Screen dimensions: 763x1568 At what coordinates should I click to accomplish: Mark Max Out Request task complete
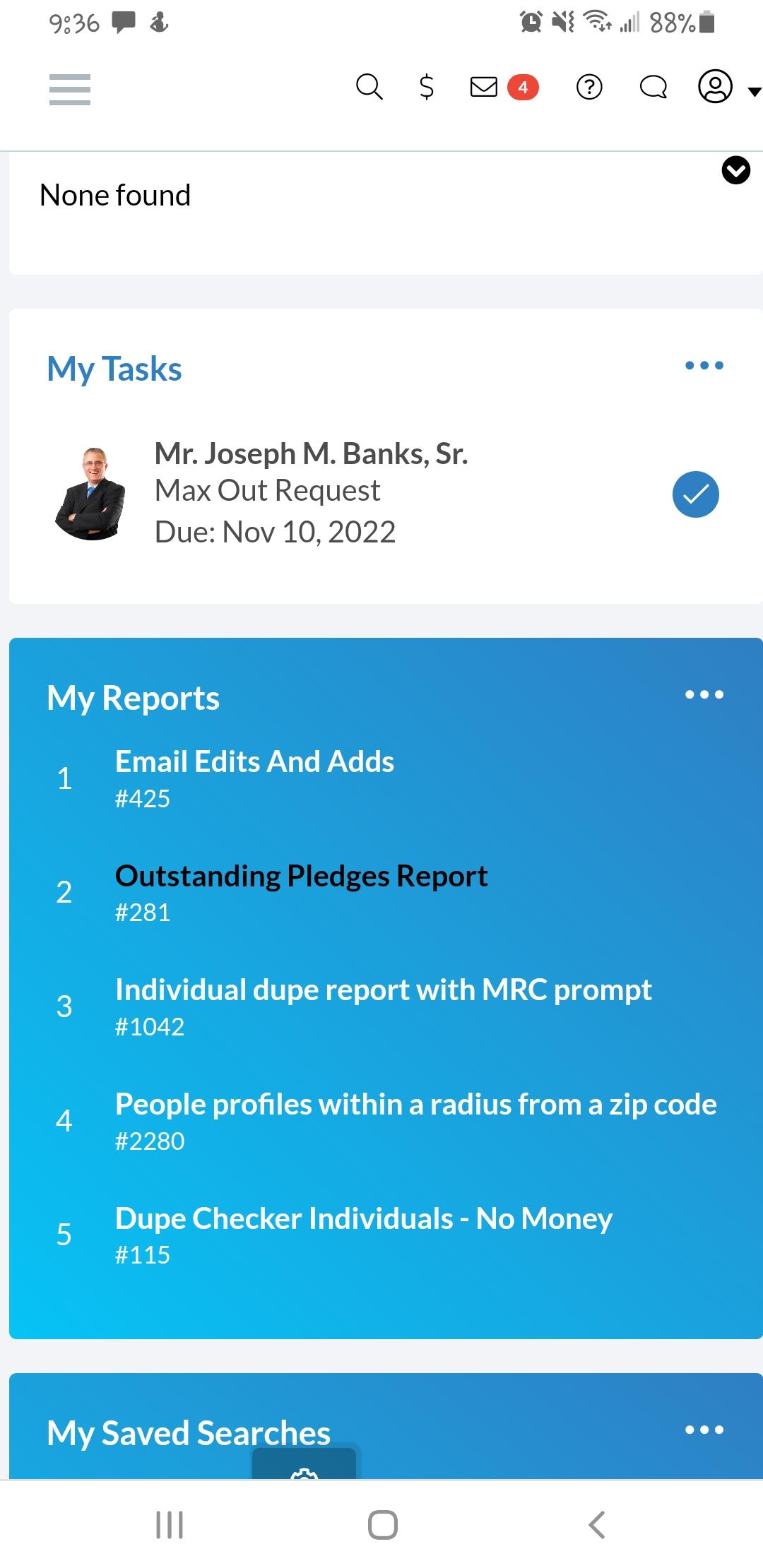pyautogui.click(x=695, y=494)
